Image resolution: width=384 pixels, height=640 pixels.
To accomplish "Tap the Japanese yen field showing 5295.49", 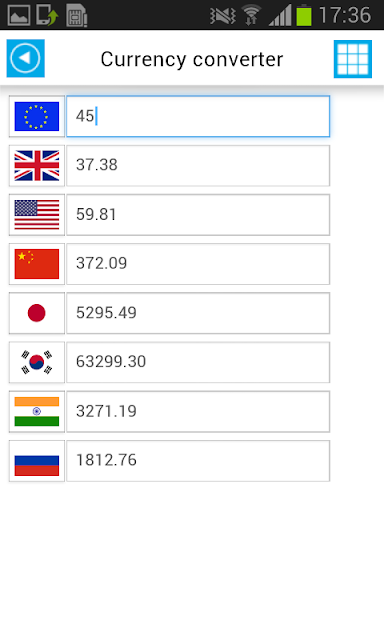I will [x=198, y=313].
